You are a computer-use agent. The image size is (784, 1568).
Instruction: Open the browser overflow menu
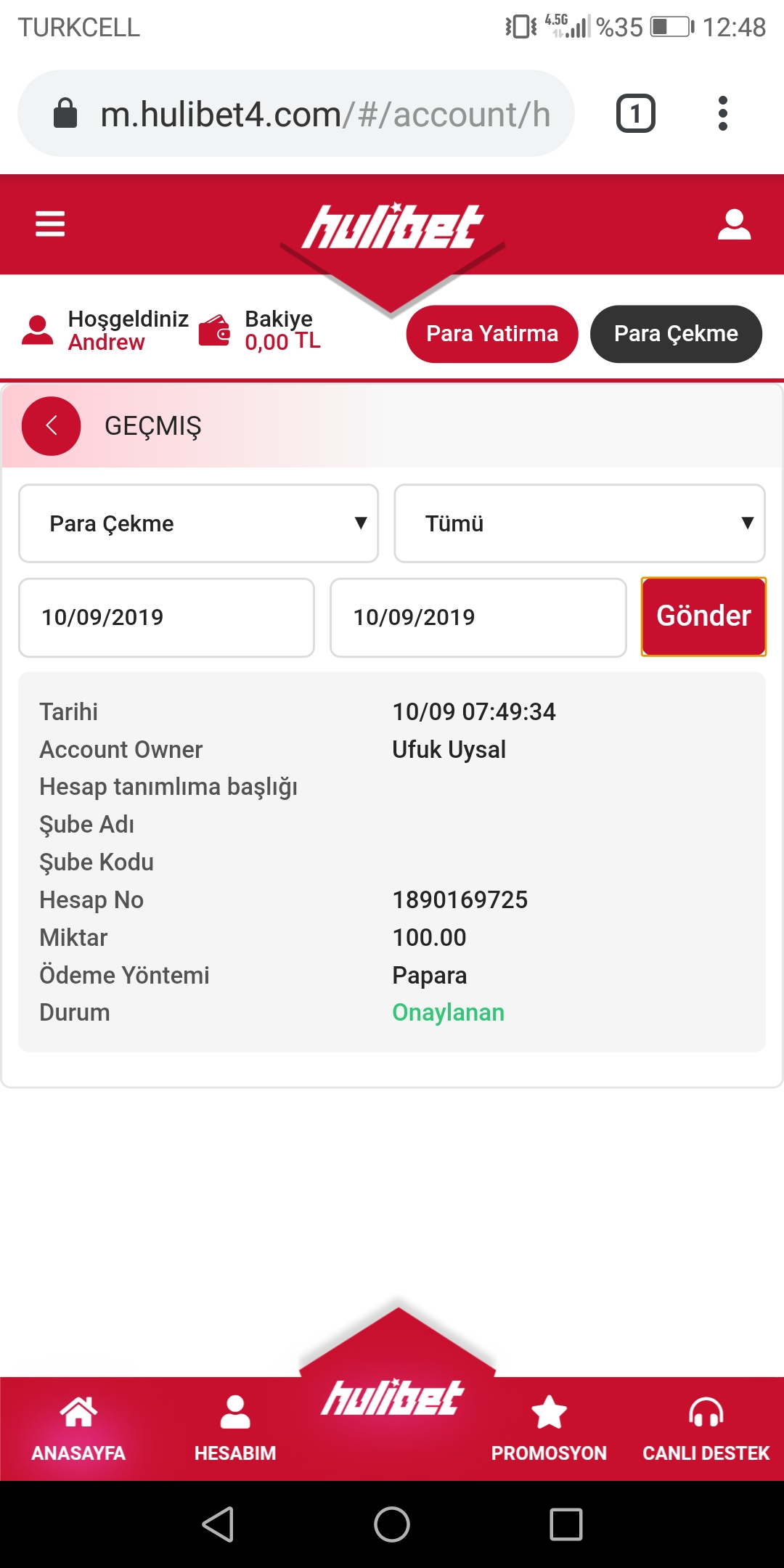(722, 114)
